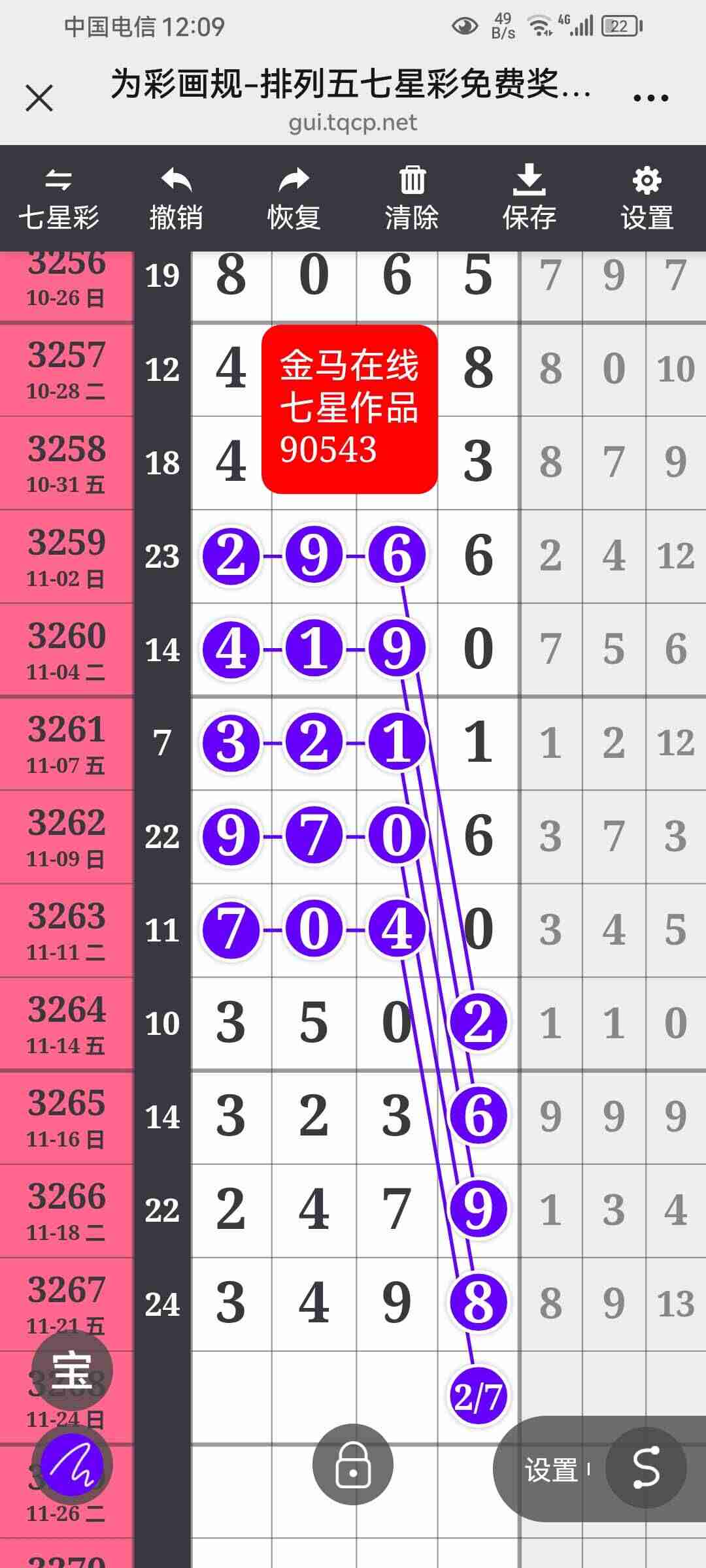
Task: Clear all markings with 清除
Action: tap(412, 199)
